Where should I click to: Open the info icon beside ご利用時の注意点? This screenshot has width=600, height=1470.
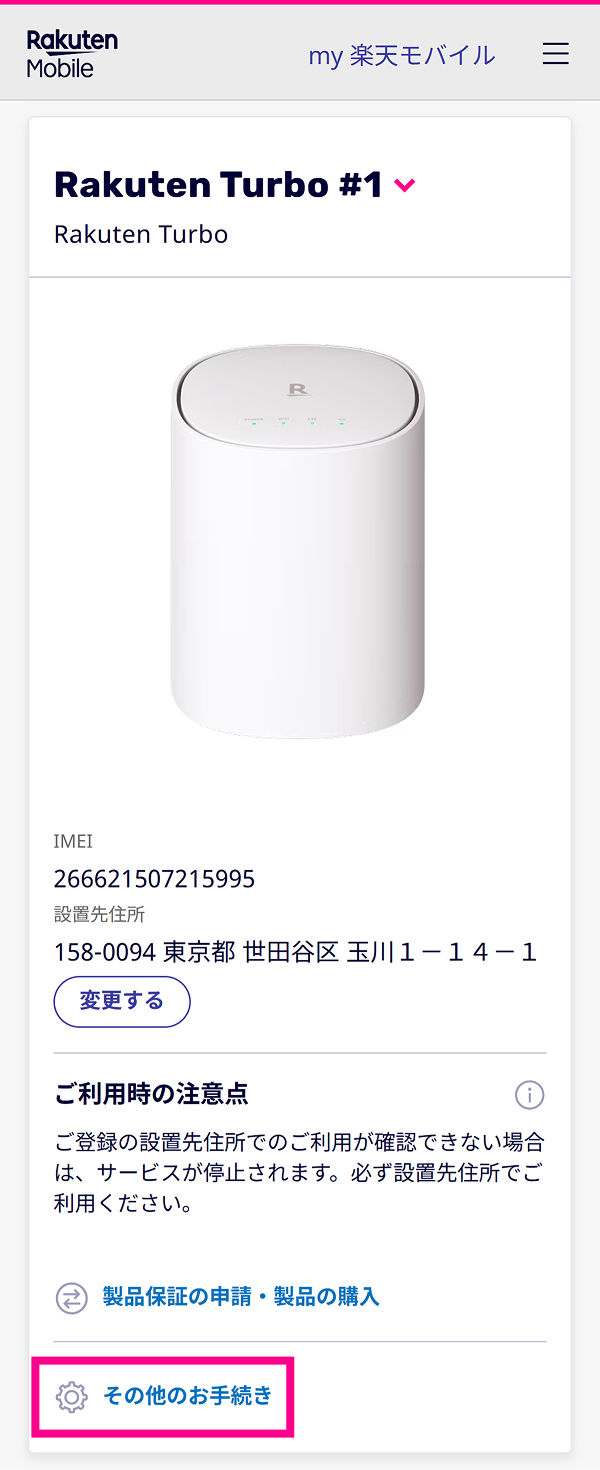pyautogui.click(x=529, y=1095)
